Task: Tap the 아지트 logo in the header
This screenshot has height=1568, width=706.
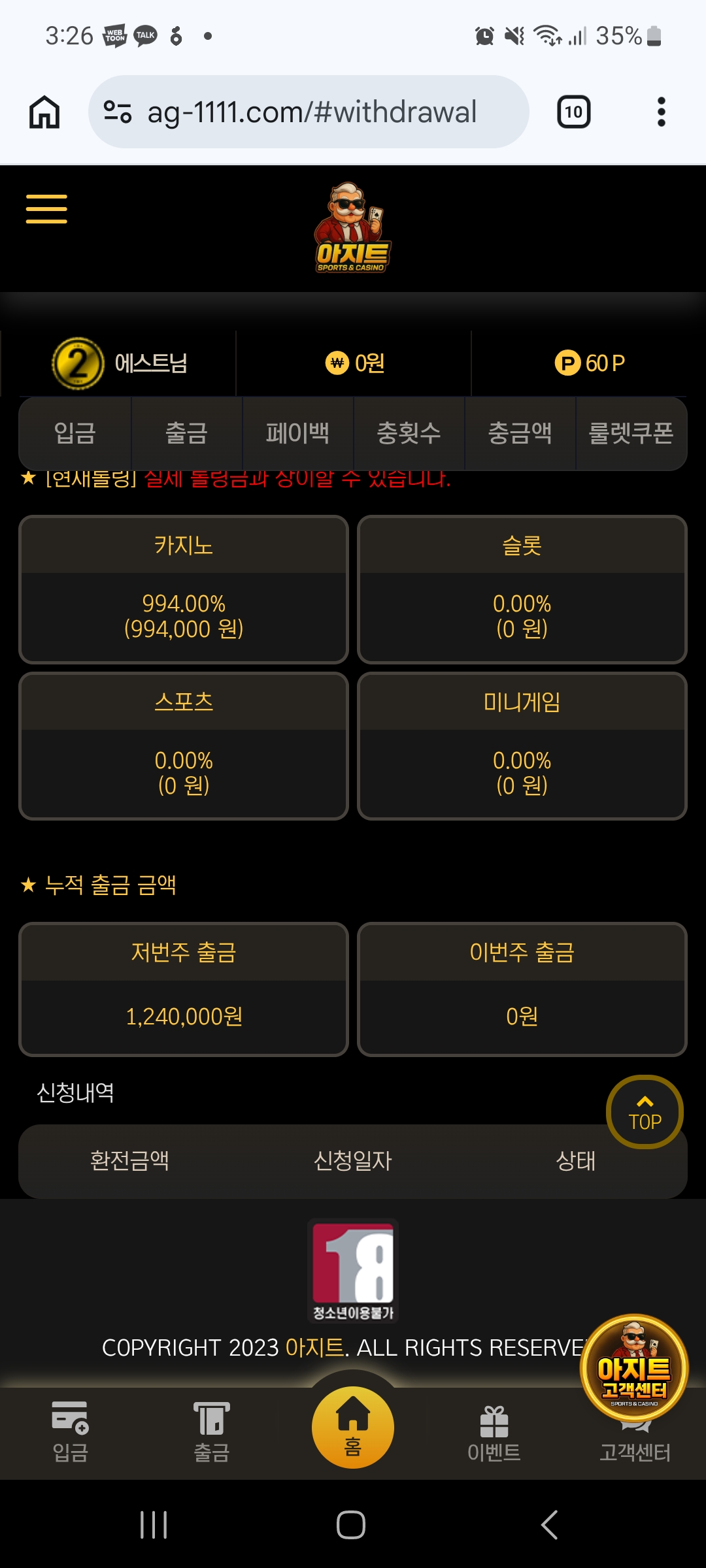Action: (353, 229)
